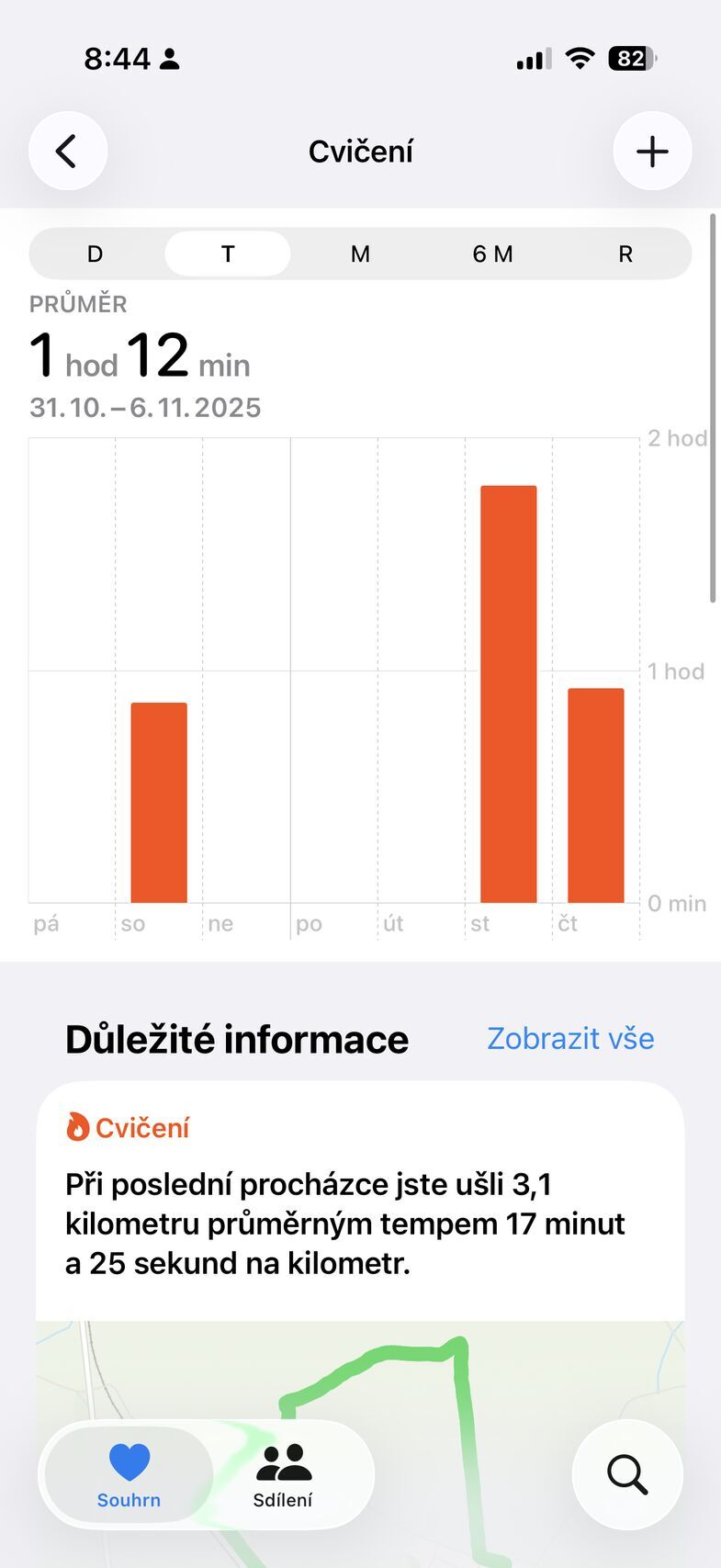Open the search magnifier button
Image resolution: width=721 pixels, height=1568 pixels.
627,1474
